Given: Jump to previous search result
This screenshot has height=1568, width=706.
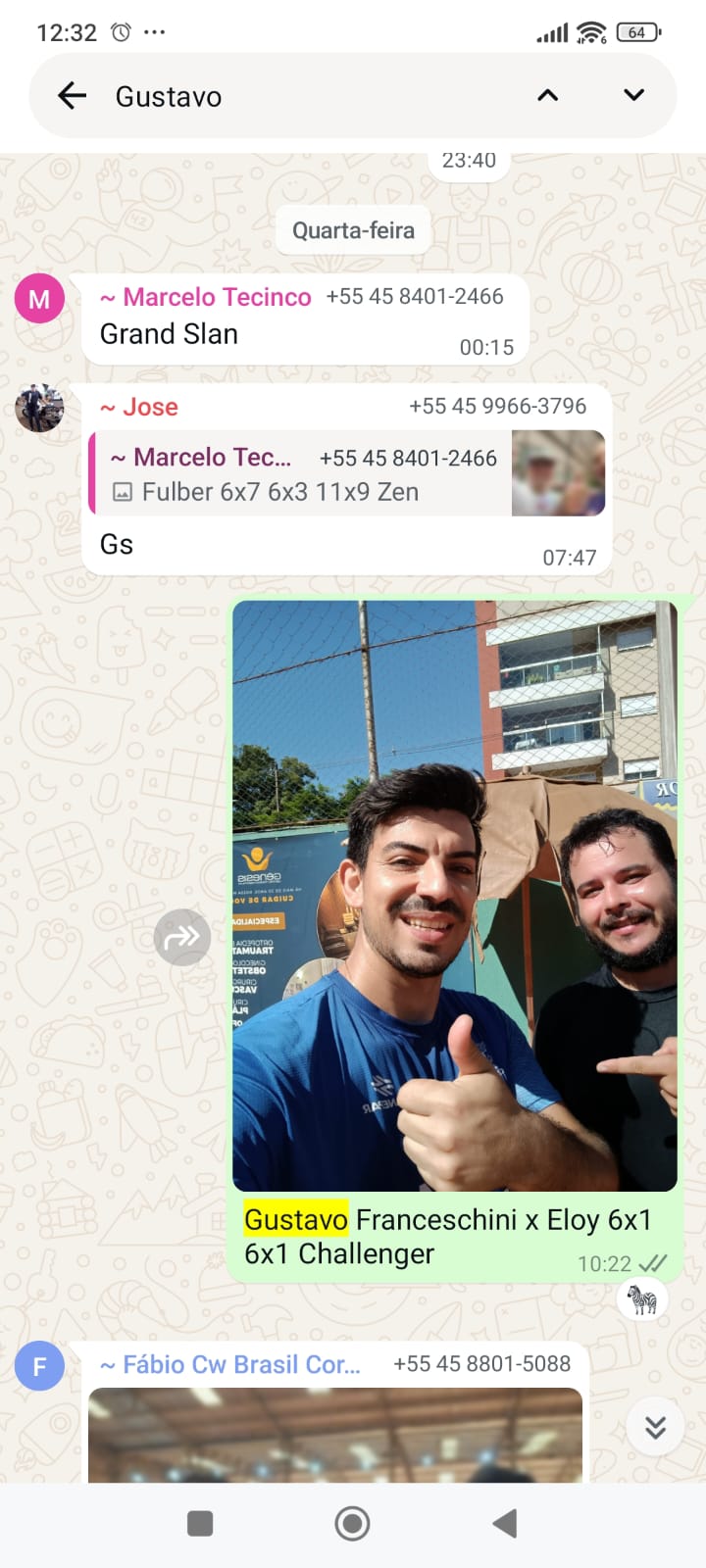Looking at the screenshot, I should click(548, 96).
